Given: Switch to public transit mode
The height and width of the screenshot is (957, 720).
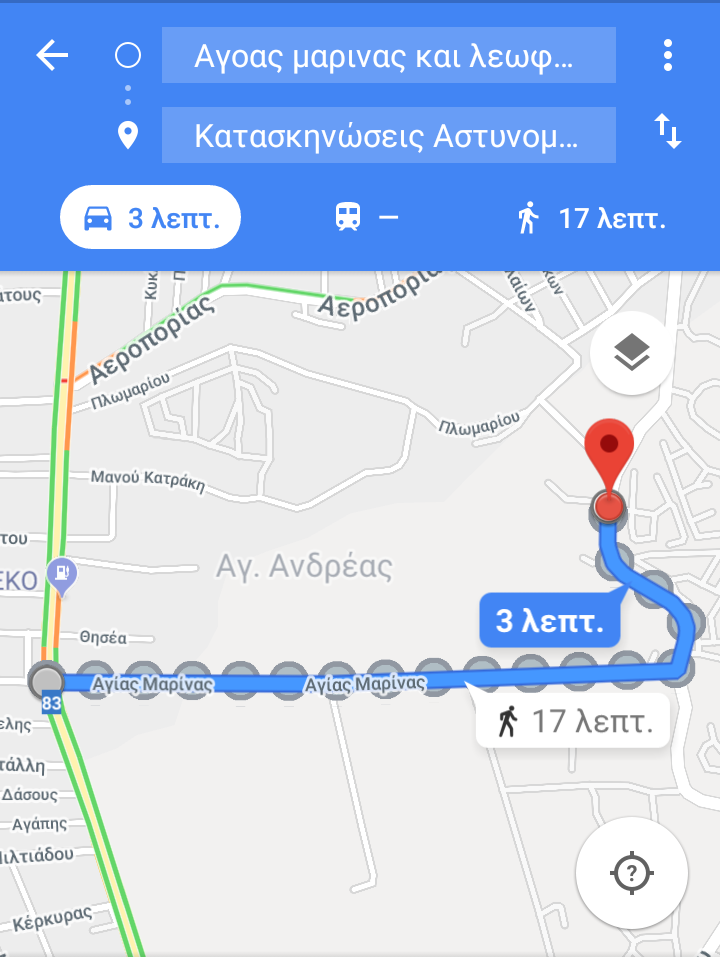Looking at the screenshot, I should [x=365, y=217].
